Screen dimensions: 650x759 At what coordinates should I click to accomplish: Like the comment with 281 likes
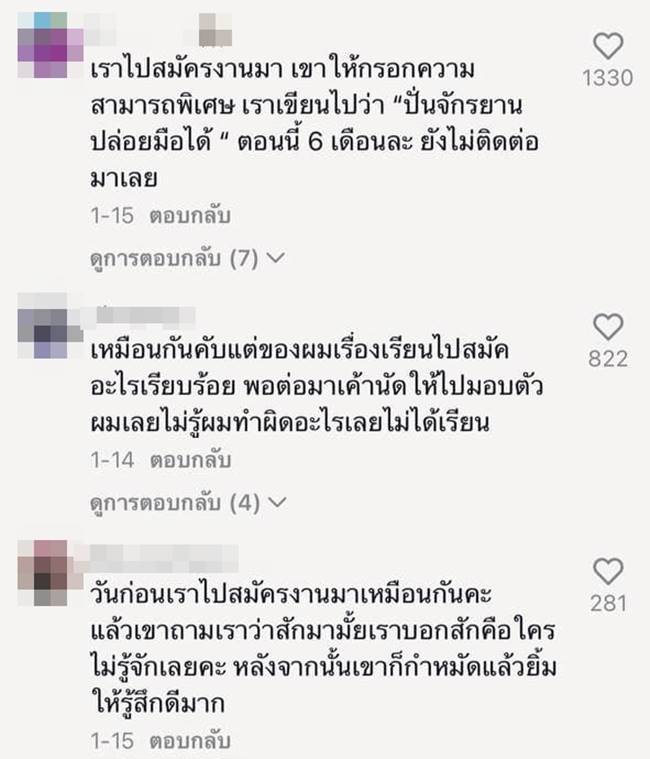tap(607, 572)
